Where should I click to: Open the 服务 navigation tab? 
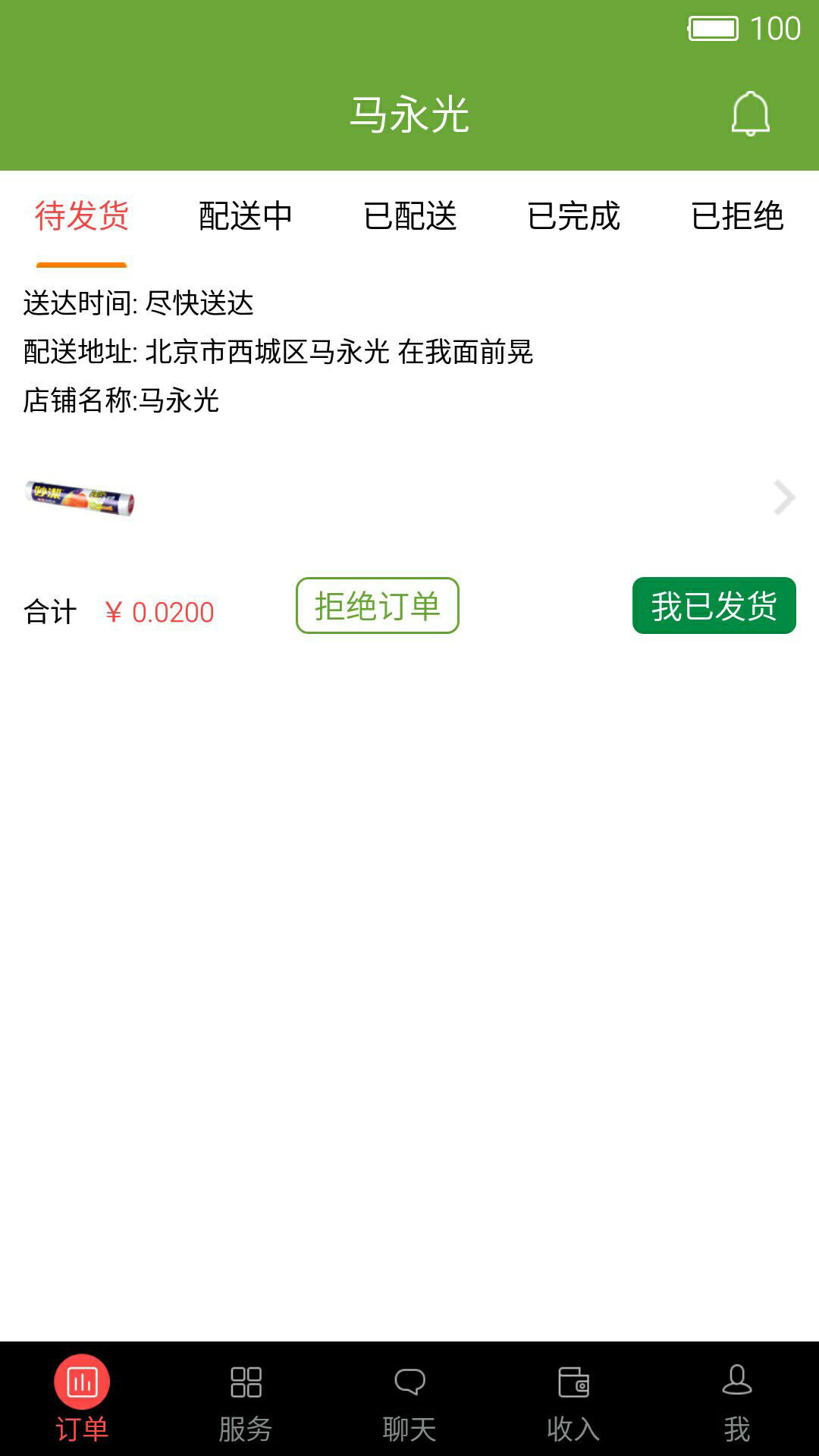(x=246, y=1399)
